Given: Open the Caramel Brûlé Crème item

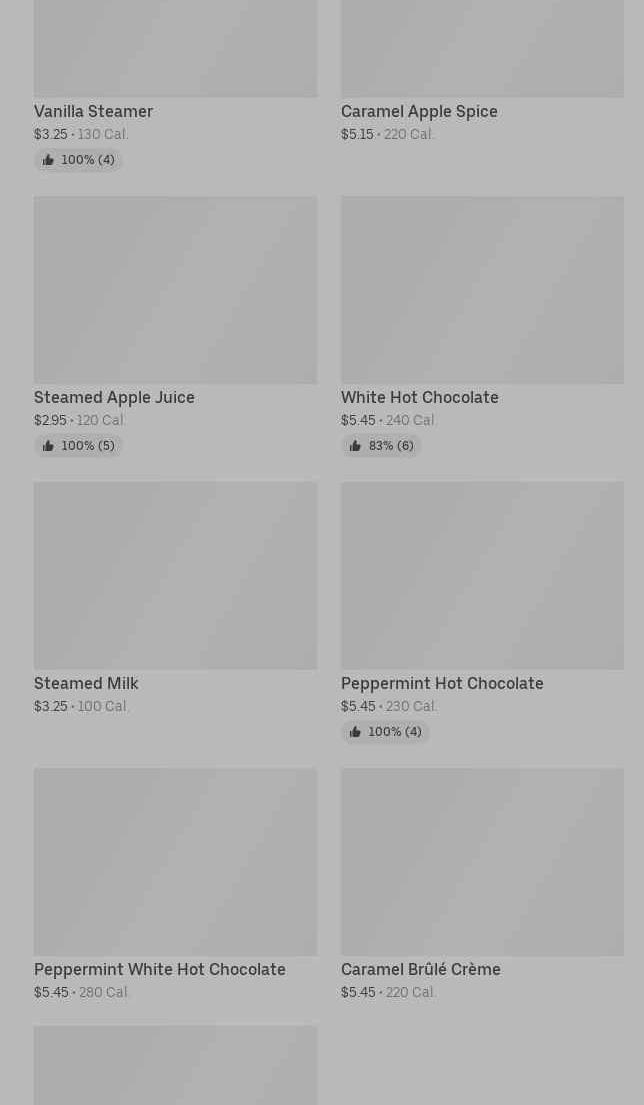Looking at the screenshot, I should point(482,884).
